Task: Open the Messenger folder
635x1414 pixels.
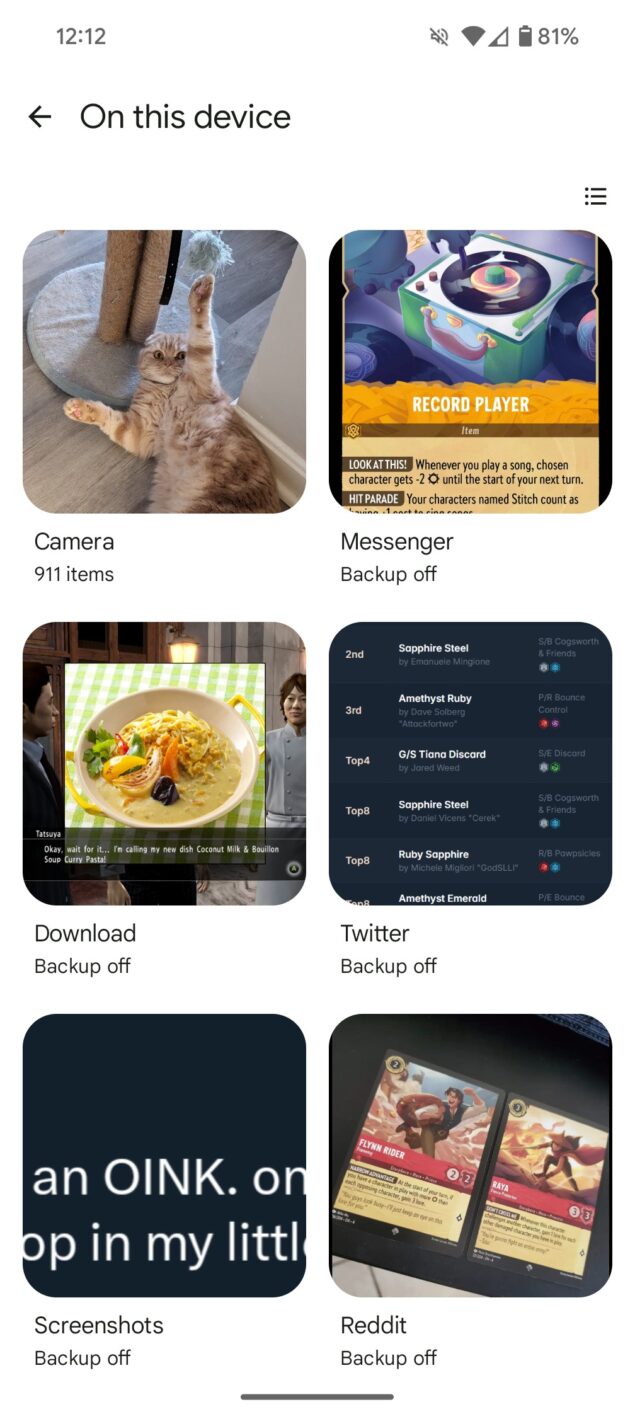Action: (x=470, y=371)
